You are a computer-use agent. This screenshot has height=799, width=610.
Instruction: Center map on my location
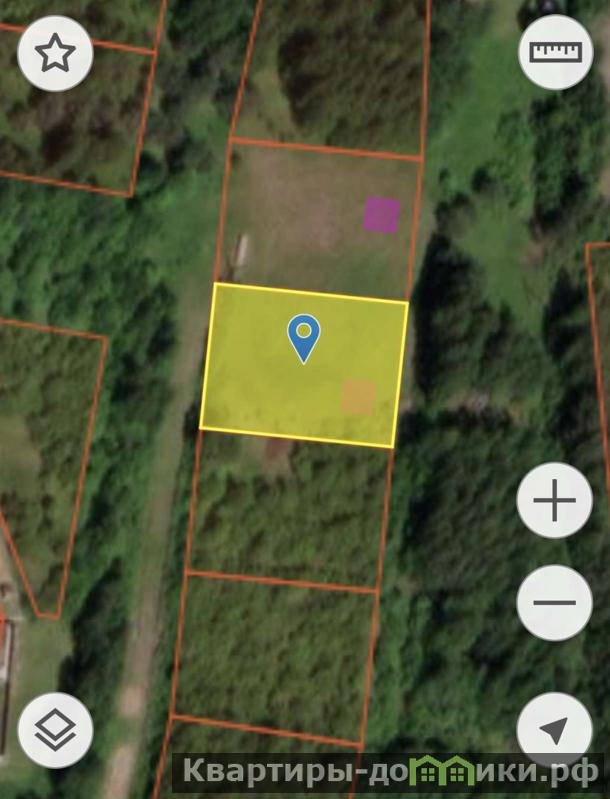pos(555,730)
